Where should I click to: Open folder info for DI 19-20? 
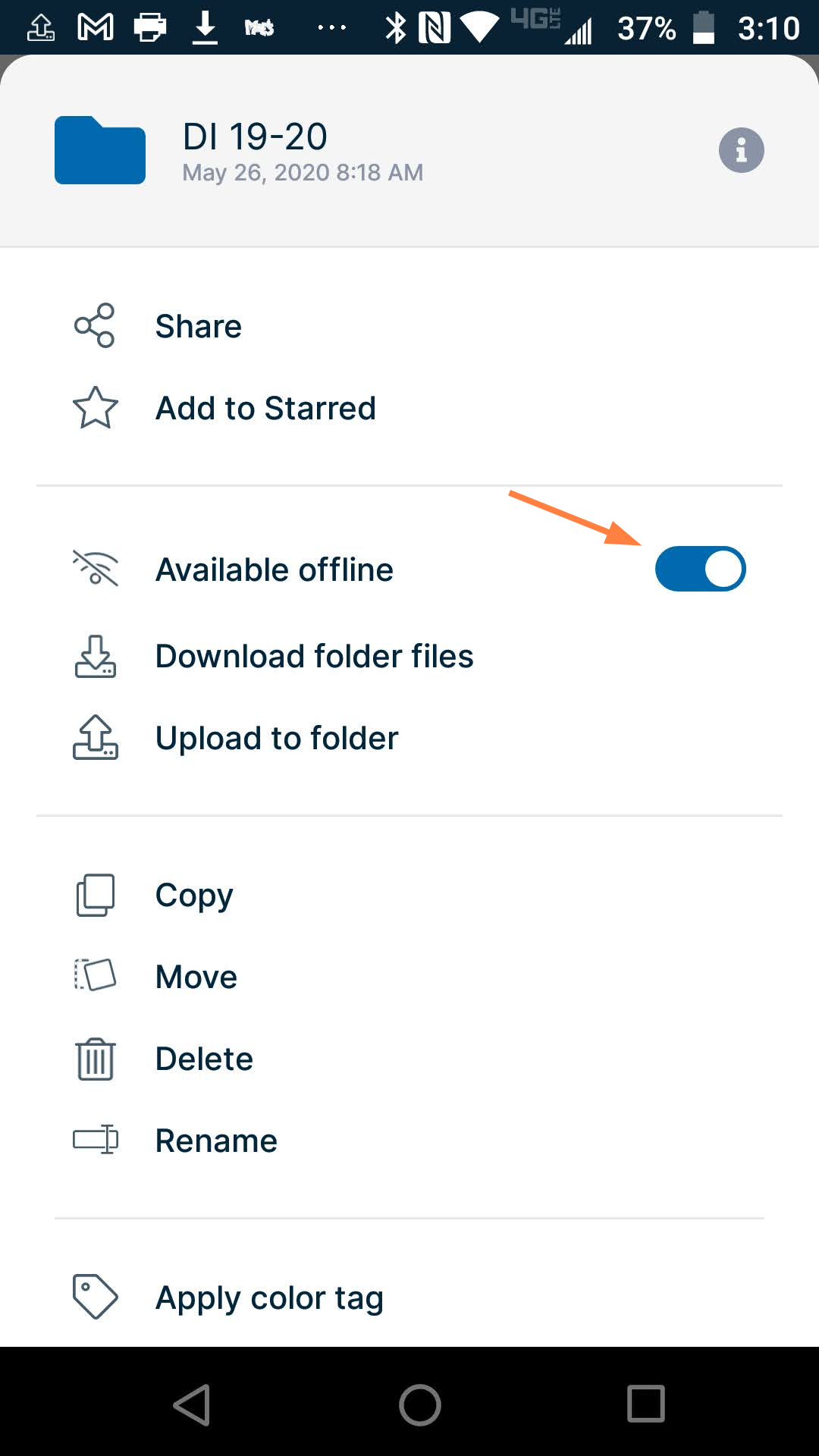coord(741,150)
